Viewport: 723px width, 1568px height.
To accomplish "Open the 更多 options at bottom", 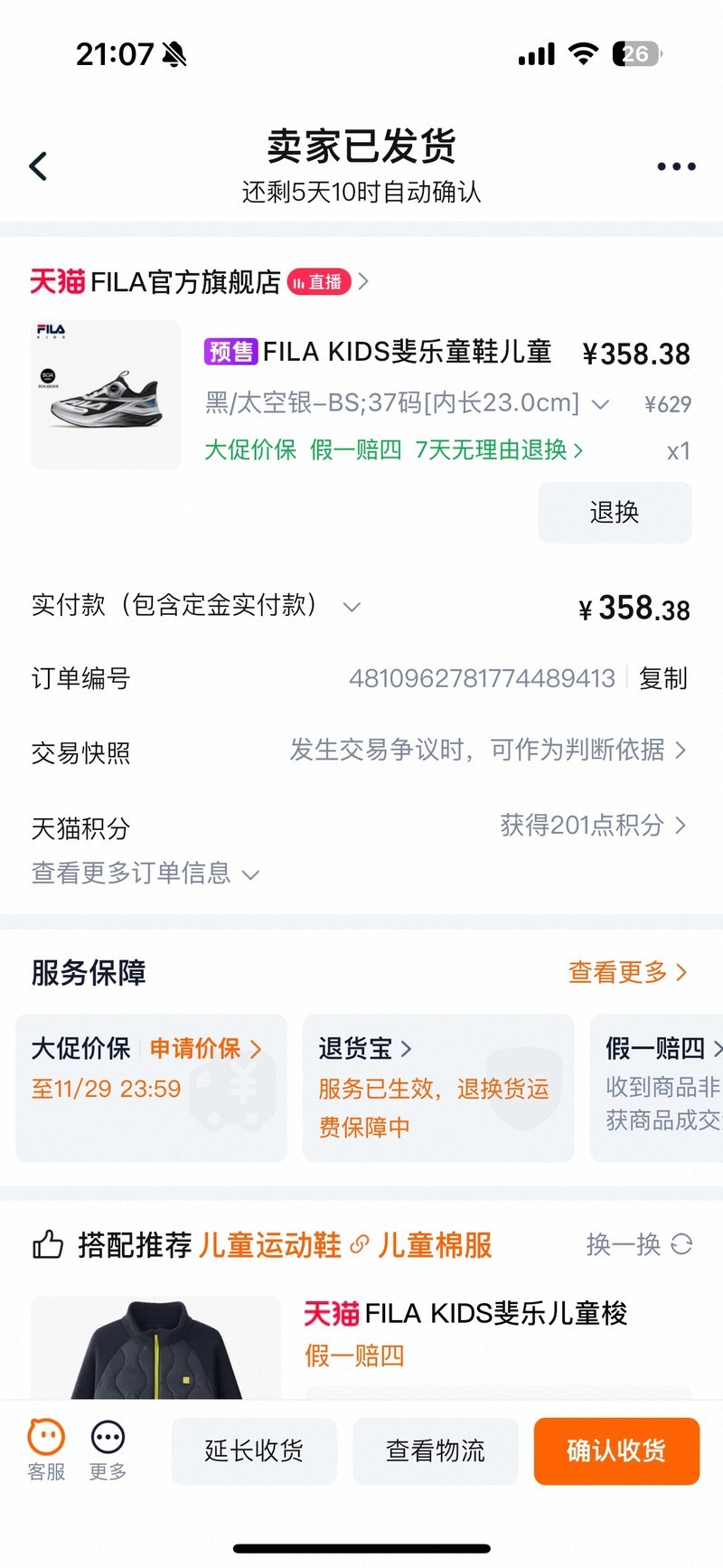I will (x=108, y=1450).
